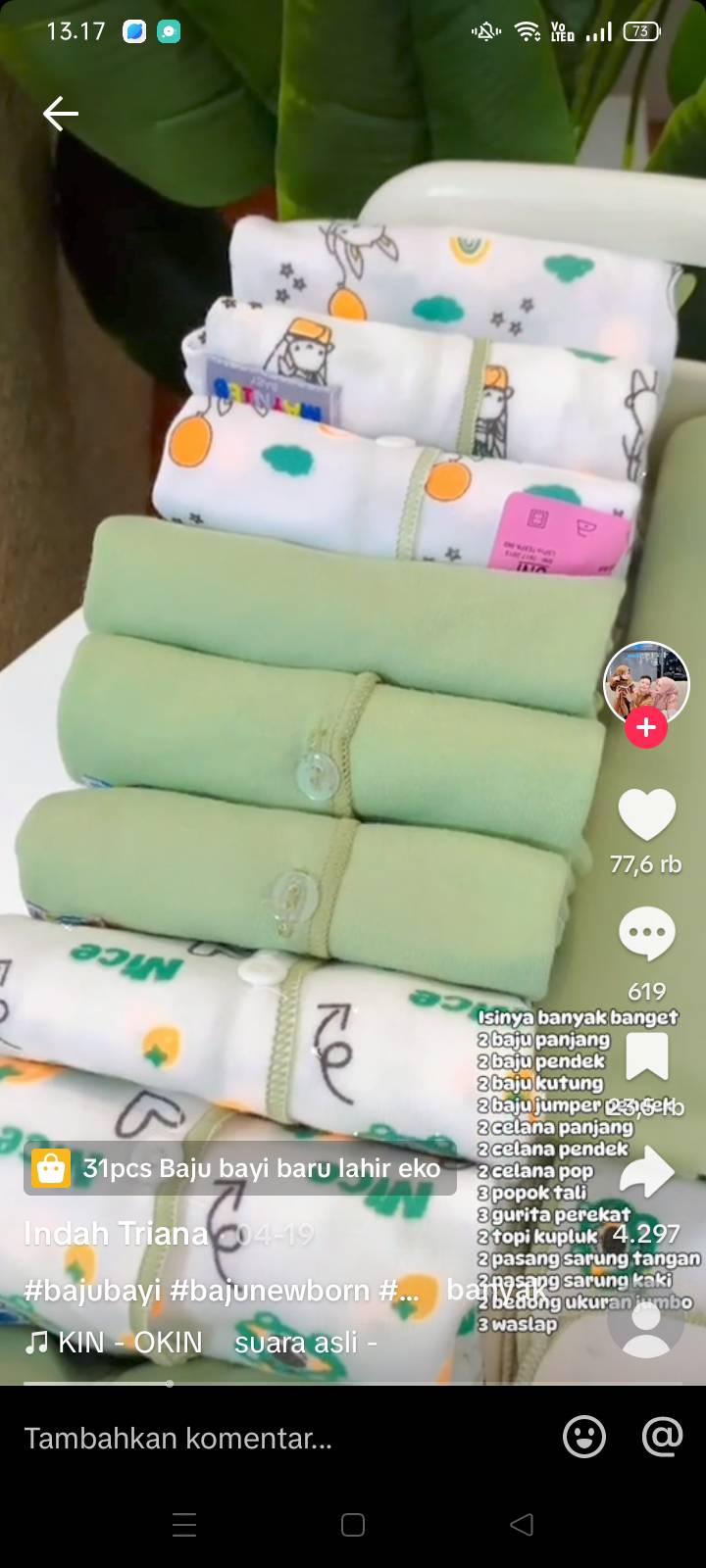Screen dimensions: 706x1568
Task: Go back using the top-left arrow
Action: 60,114
